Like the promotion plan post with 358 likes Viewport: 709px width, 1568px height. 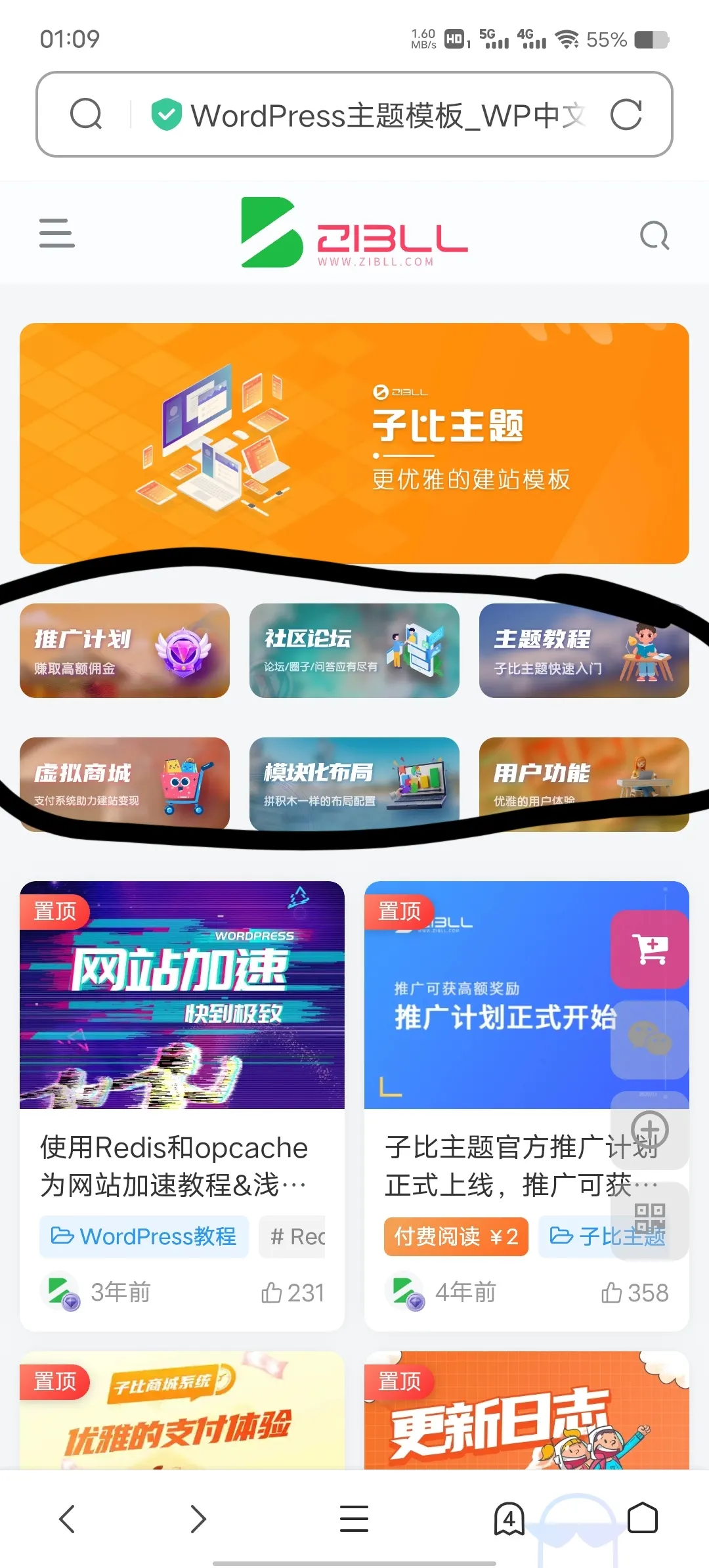tap(635, 1293)
